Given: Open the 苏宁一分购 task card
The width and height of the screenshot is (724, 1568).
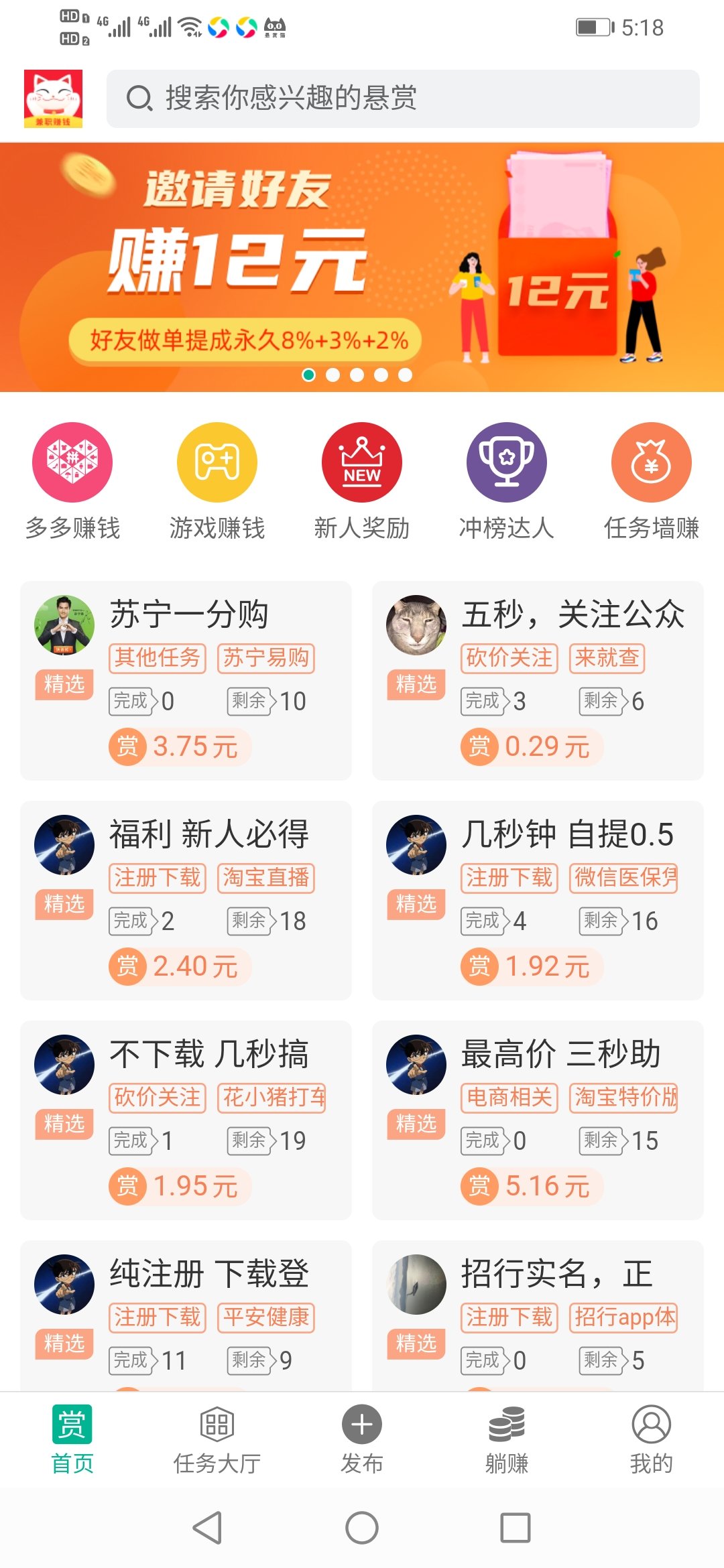Looking at the screenshot, I should click(186, 680).
